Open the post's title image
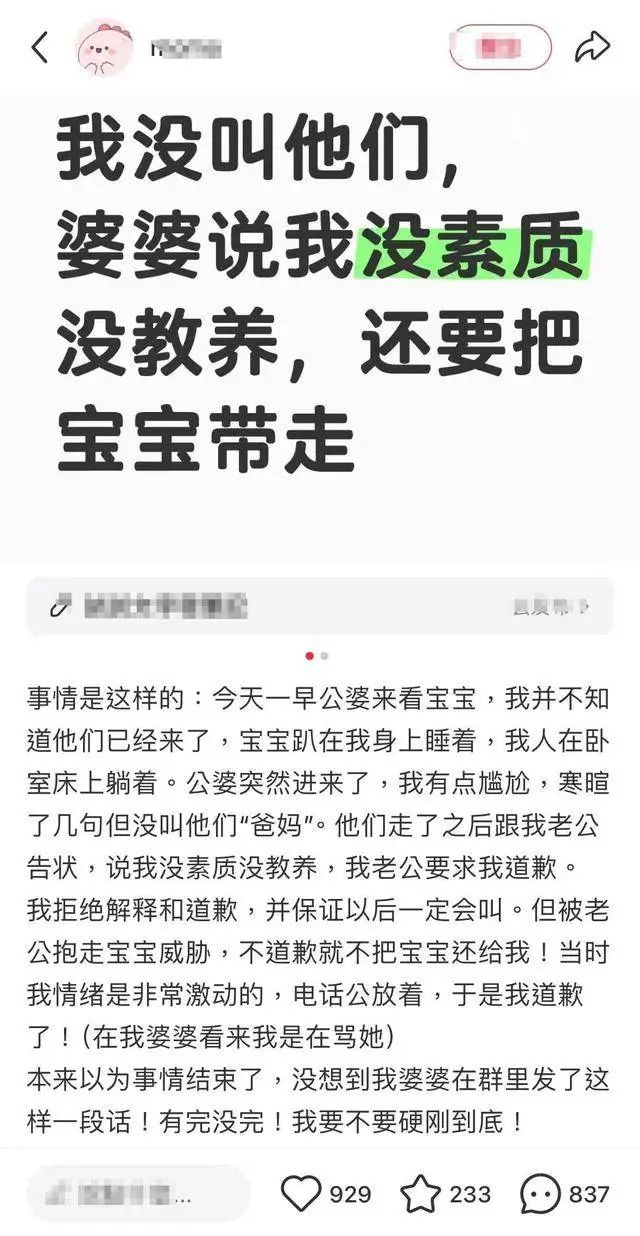This screenshot has width=640, height=1236. click(320, 320)
